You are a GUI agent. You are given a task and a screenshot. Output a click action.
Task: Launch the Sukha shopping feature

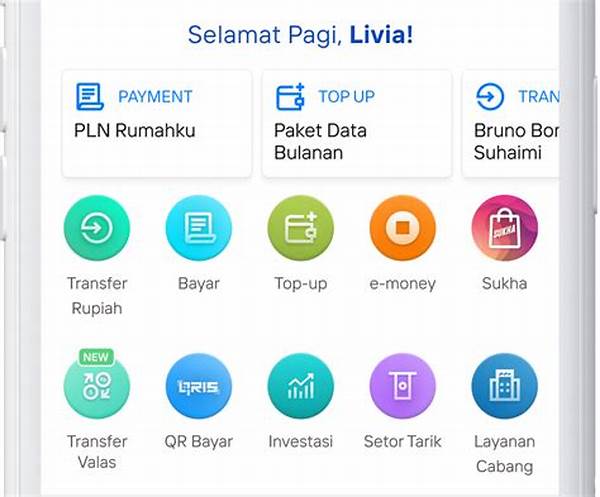point(504,228)
